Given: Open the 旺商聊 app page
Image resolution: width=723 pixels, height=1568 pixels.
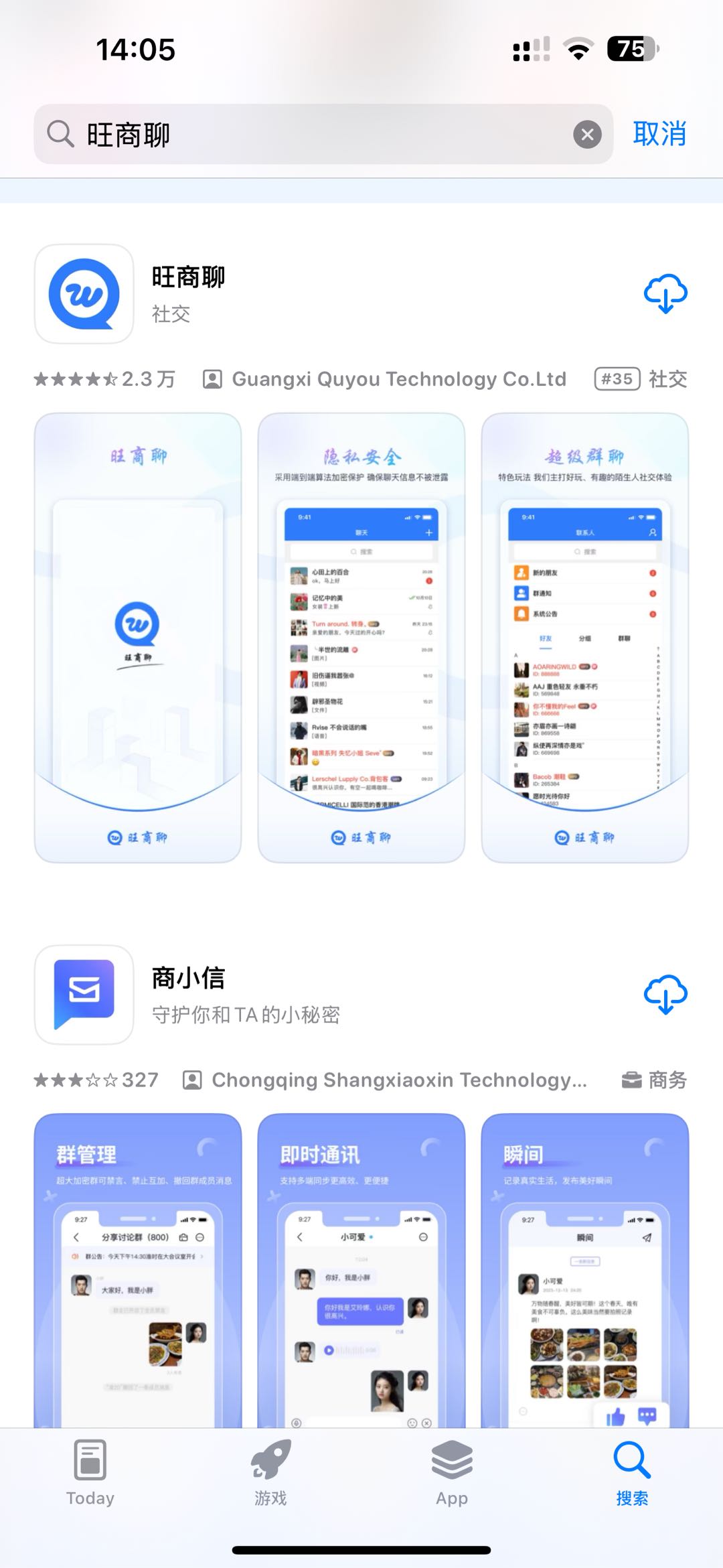Looking at the screenshot, I should 189,293.
